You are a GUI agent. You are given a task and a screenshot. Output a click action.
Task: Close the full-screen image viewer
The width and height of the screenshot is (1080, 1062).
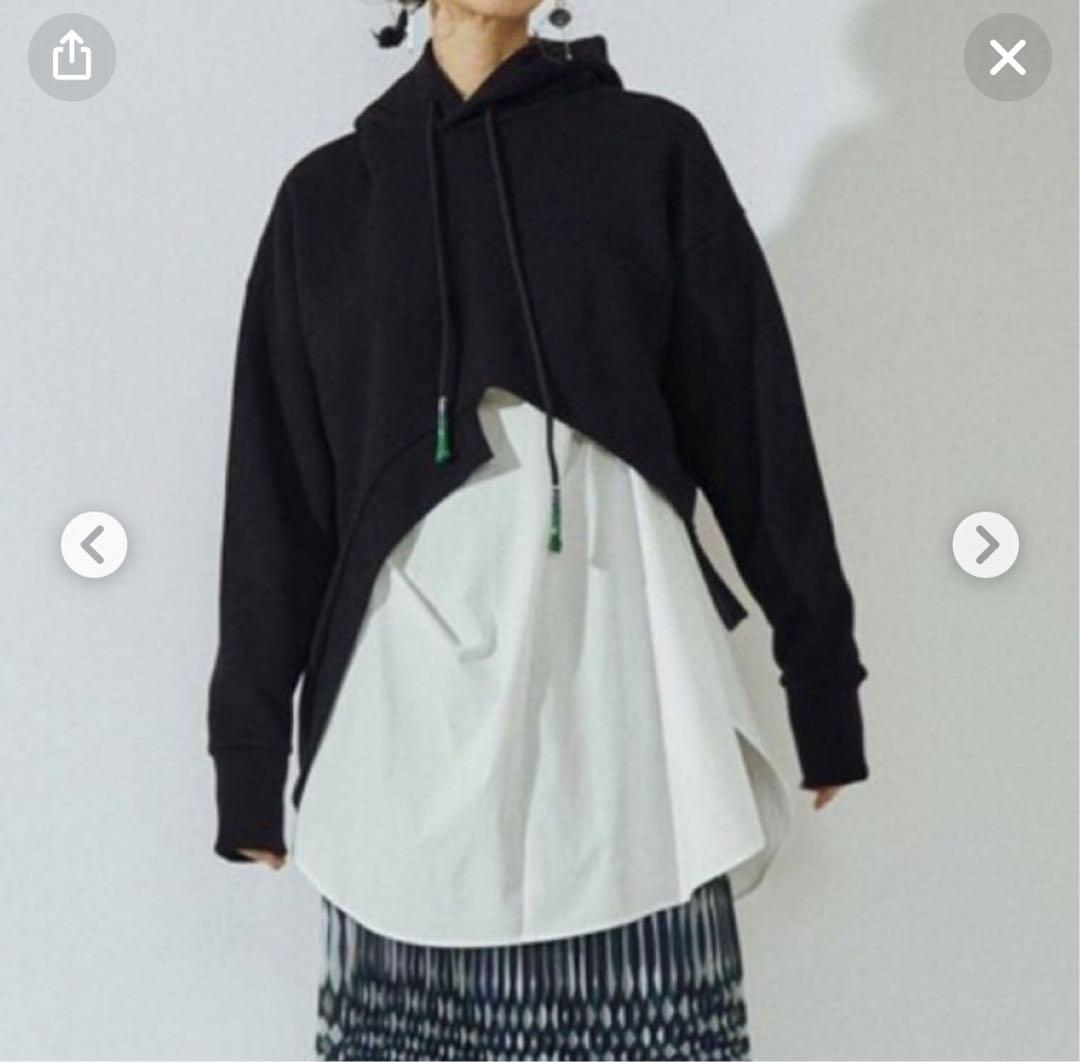(1007, 58)
